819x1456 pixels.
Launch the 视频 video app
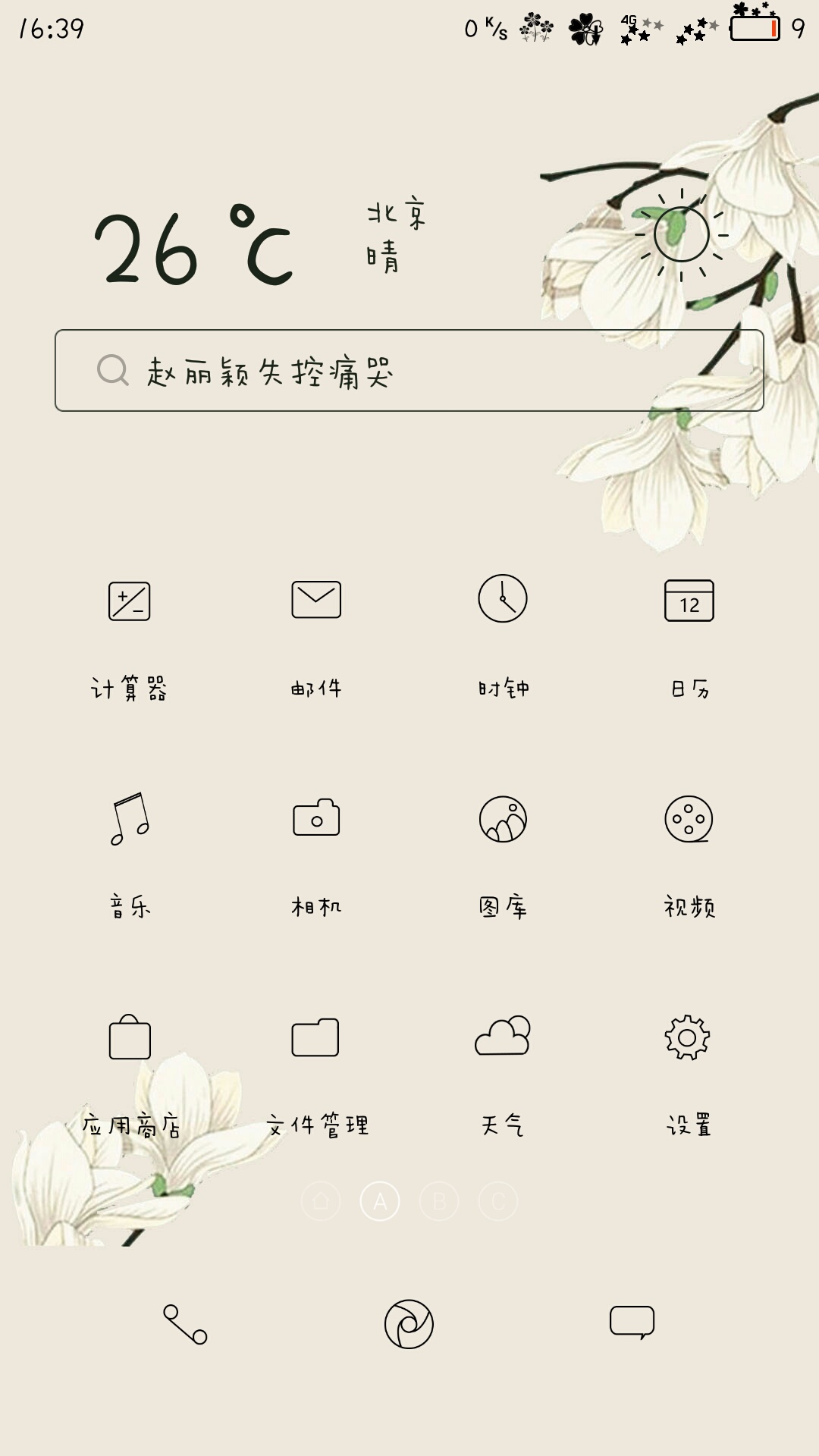[x=689, y=819]
